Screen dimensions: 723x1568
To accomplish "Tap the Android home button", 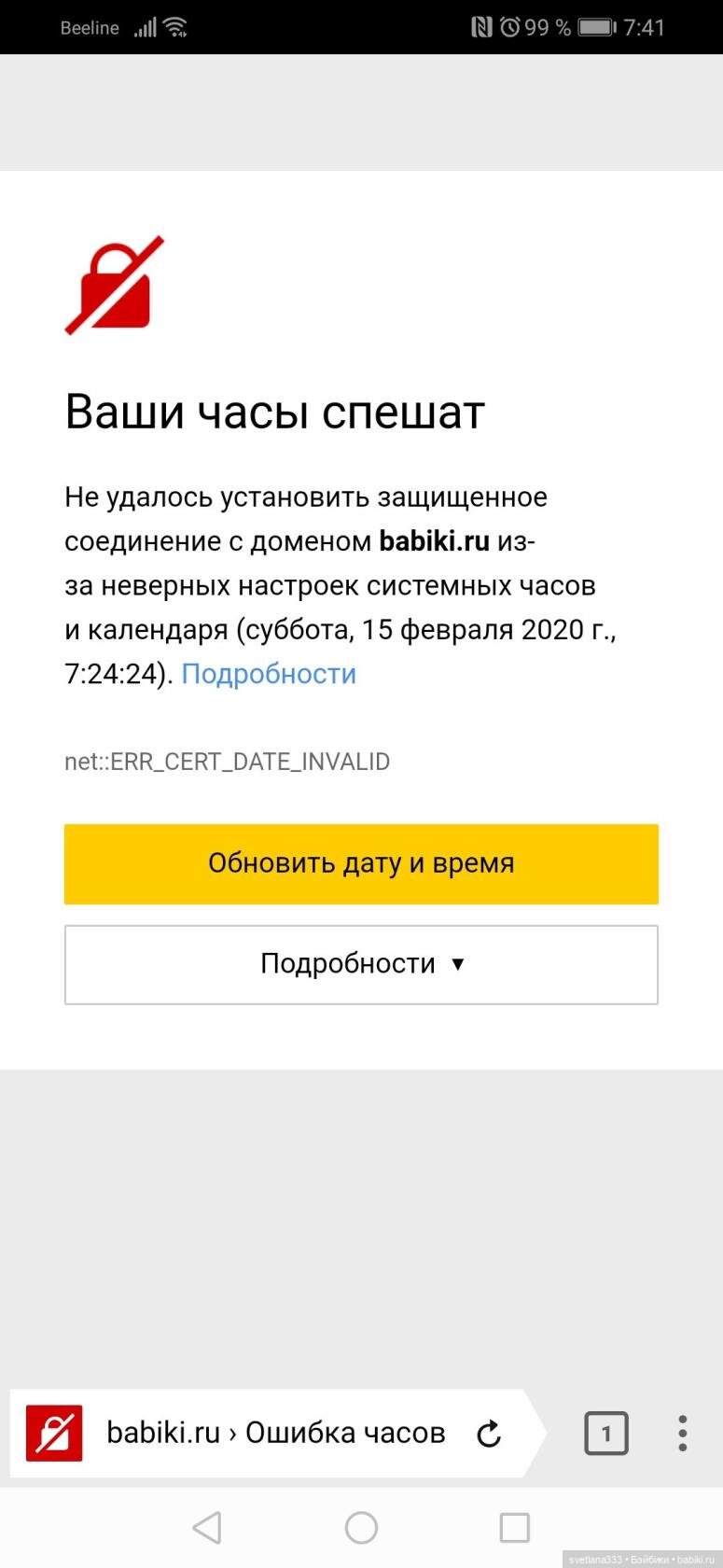I will pos(361,1527).
